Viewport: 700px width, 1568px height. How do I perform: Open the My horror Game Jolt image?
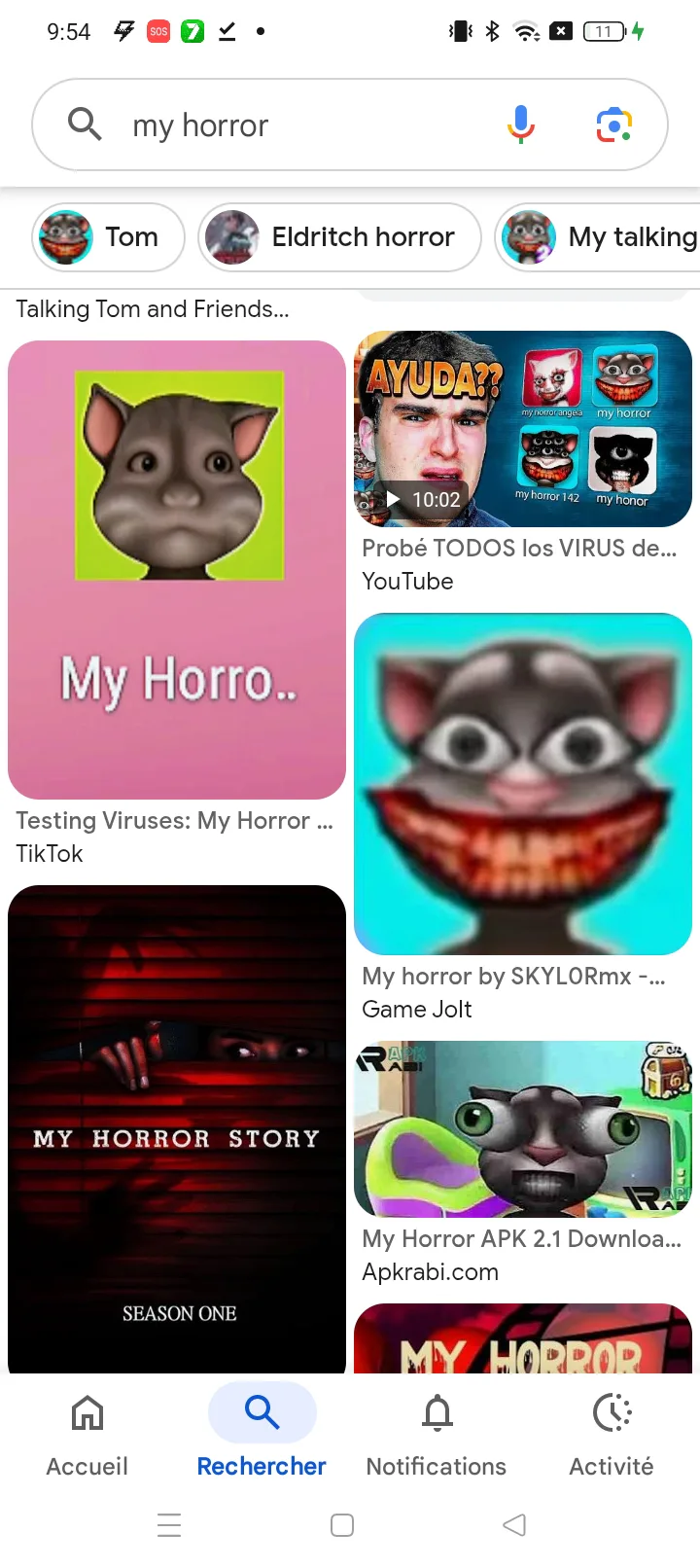pyautogui.click(x=523, y=784)
